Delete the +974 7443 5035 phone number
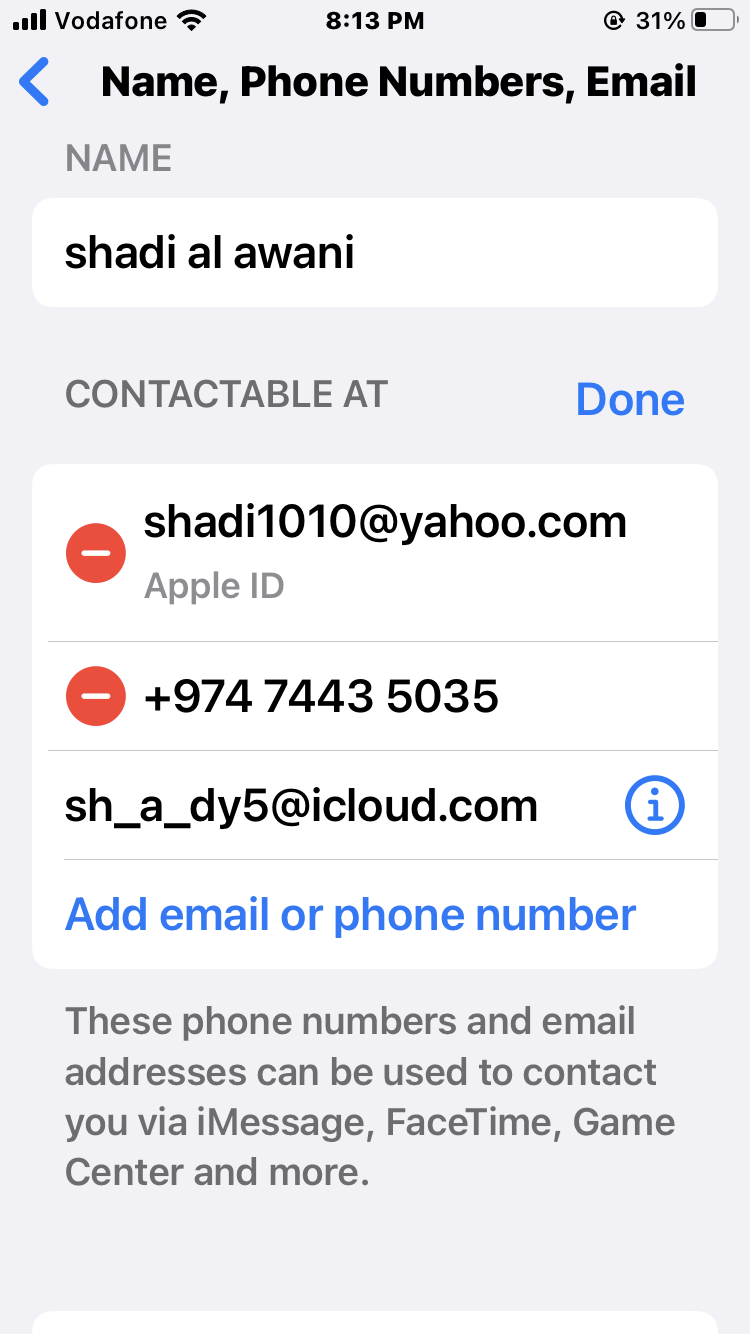The width and height of the screenshot is (750, 1334). 96,696
